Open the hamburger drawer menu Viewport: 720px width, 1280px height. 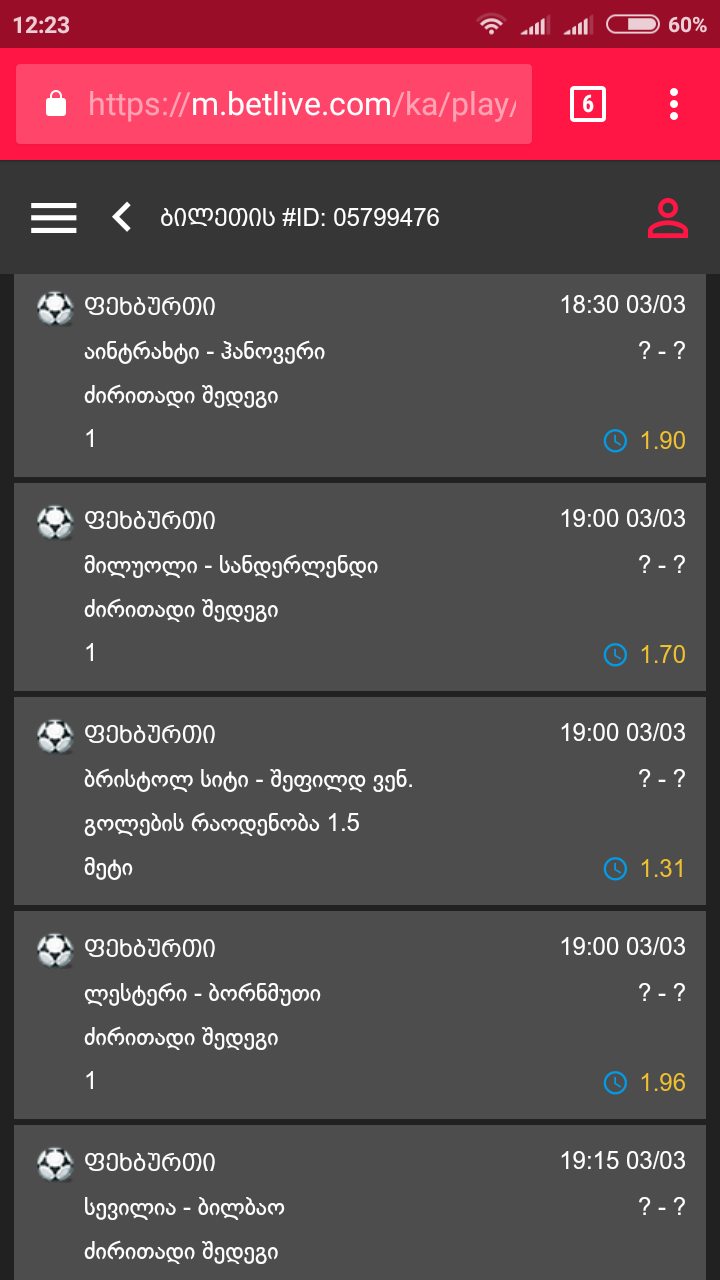(x=54, y=217)
